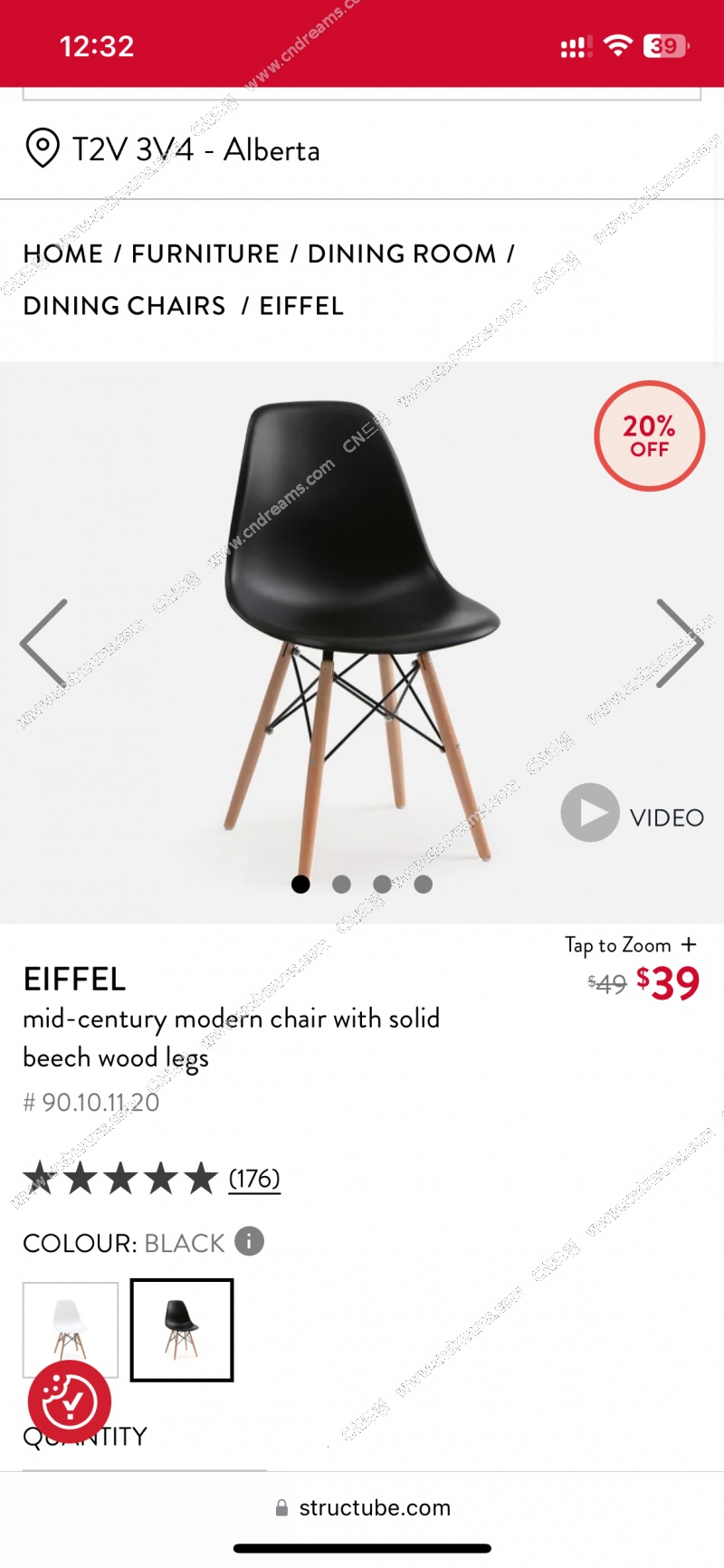Jump to the second image dot
Viewport: 724px width, 1568px height.
[x=341, y=884]
